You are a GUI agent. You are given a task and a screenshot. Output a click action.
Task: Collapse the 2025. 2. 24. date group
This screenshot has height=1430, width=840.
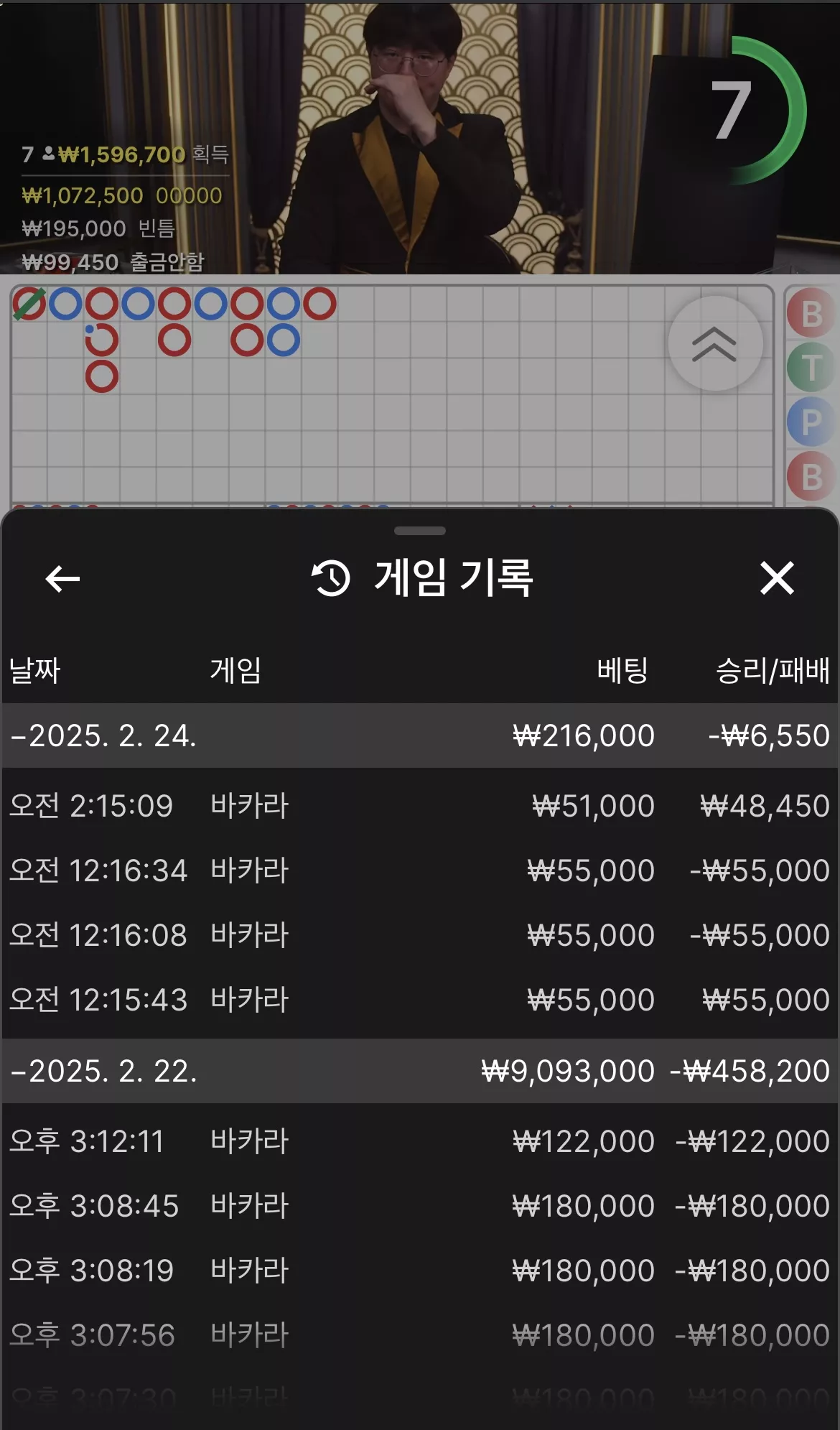click(x=420, y=735)
